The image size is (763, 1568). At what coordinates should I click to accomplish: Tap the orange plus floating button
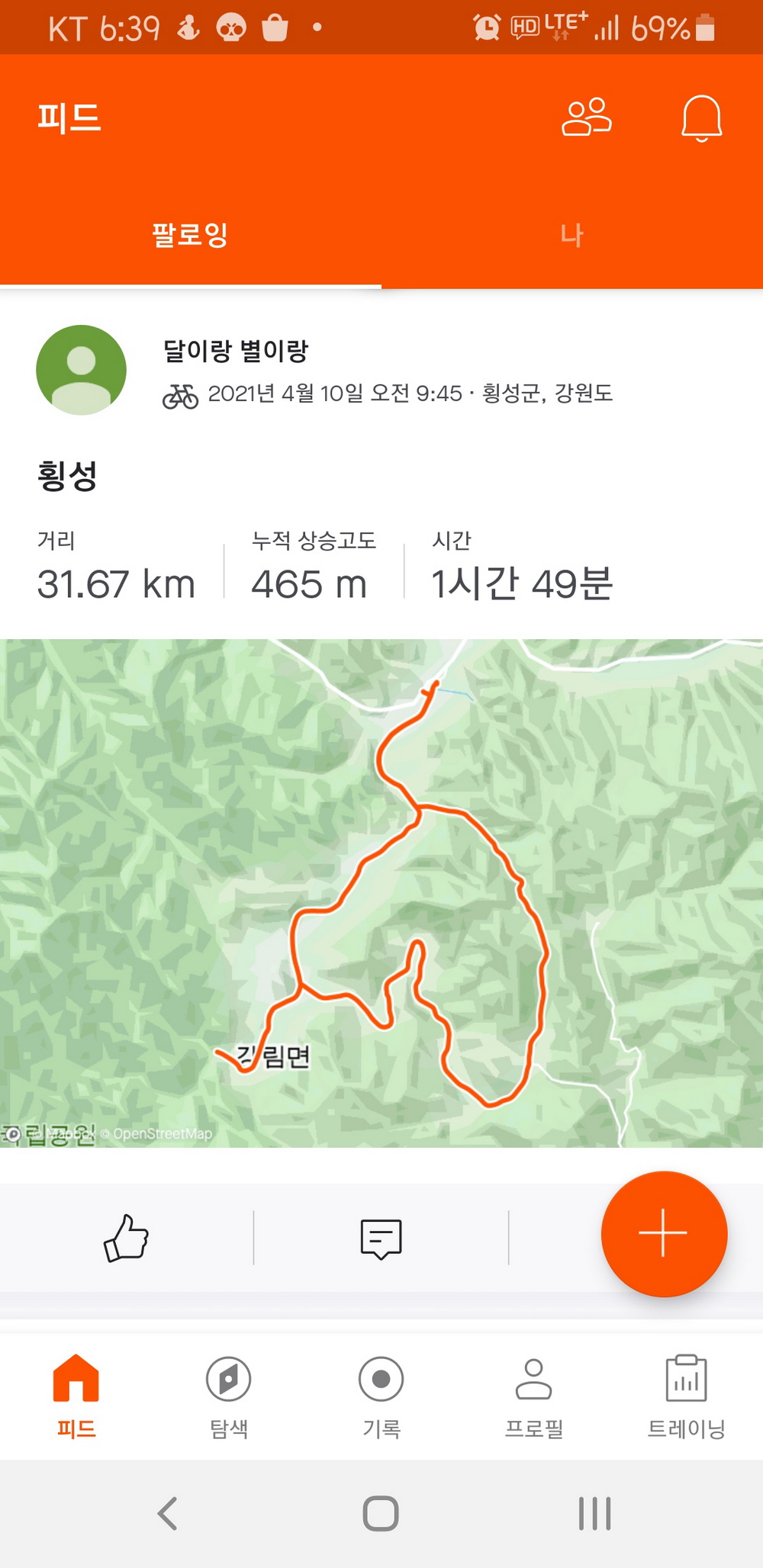[664, 1233]
